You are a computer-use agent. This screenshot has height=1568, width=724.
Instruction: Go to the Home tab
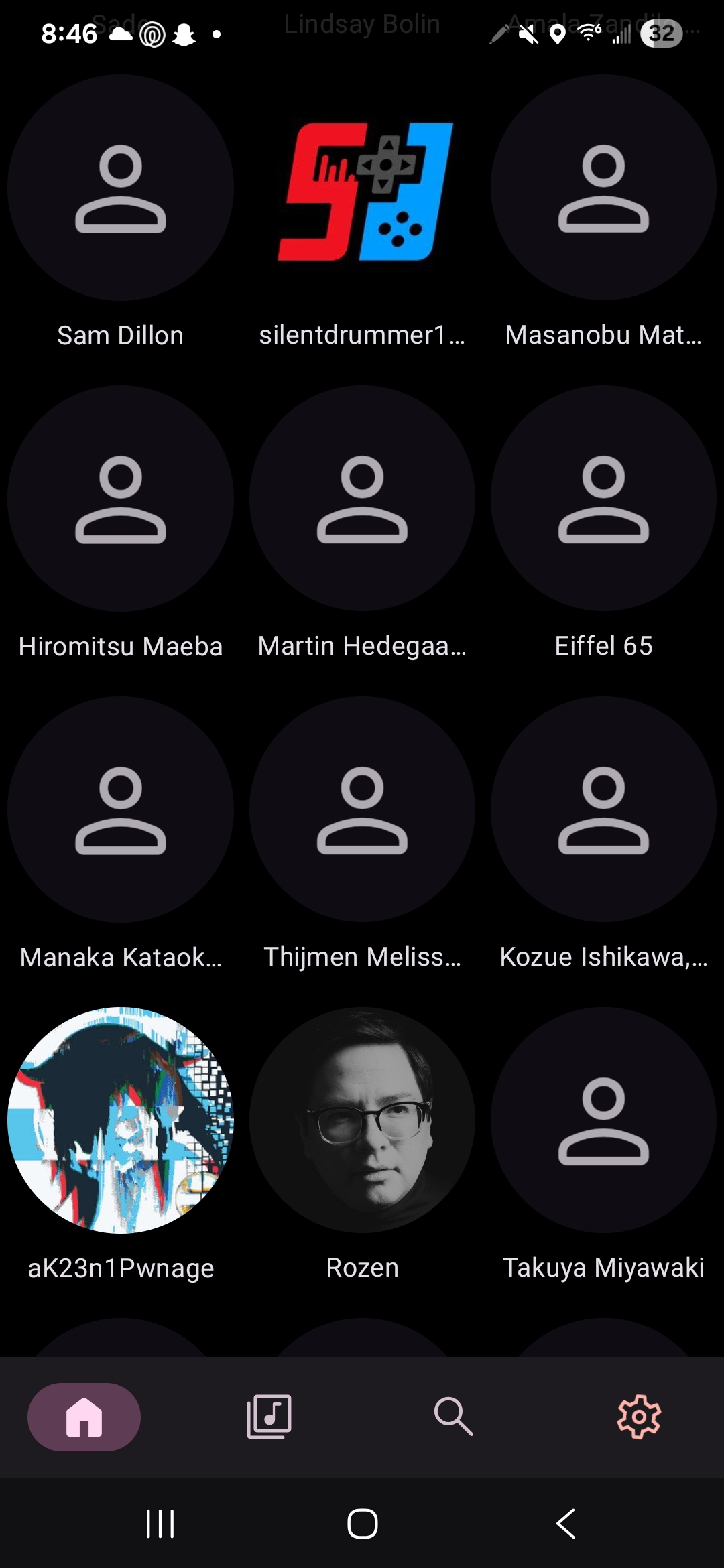[x=84, y=1417]
